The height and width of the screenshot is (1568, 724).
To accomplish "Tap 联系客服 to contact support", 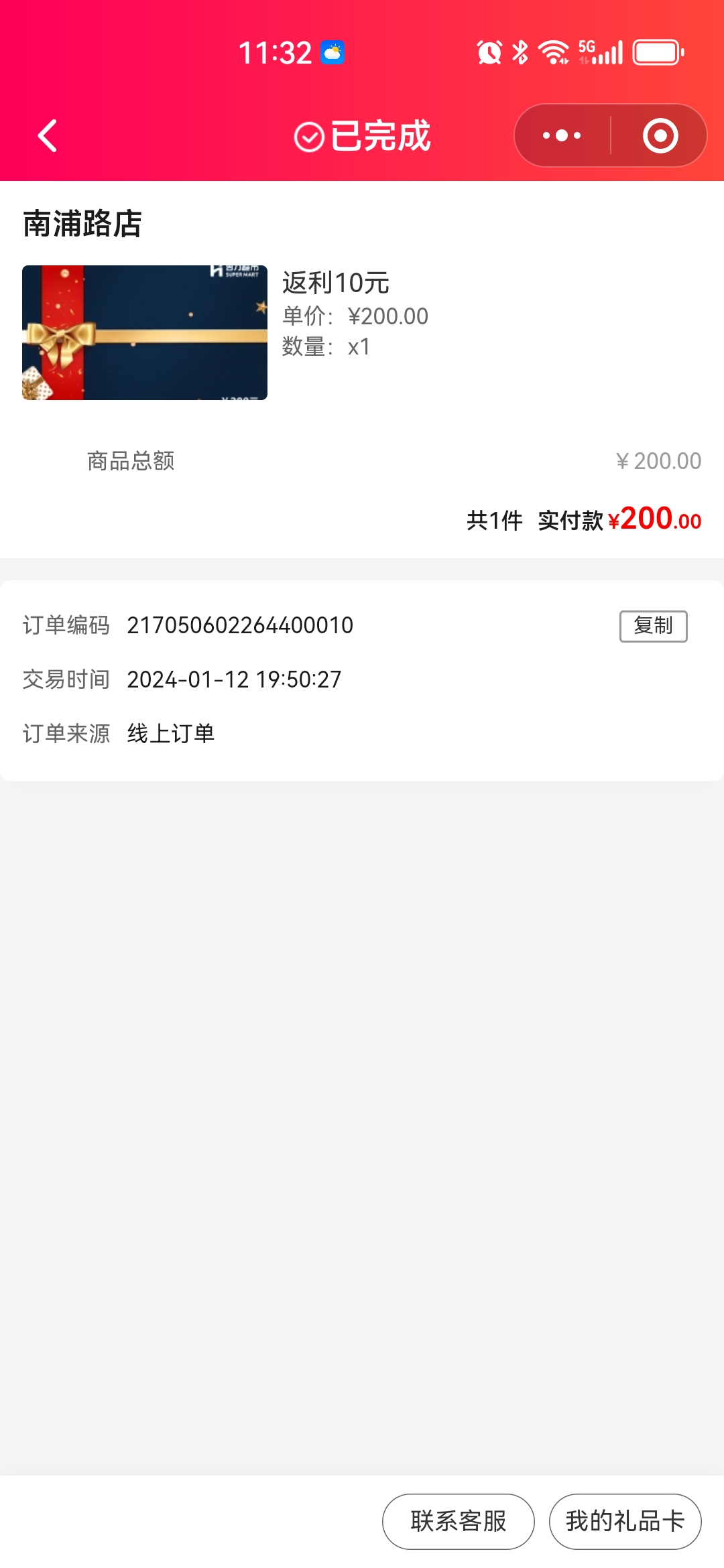I will point(458,1521).
